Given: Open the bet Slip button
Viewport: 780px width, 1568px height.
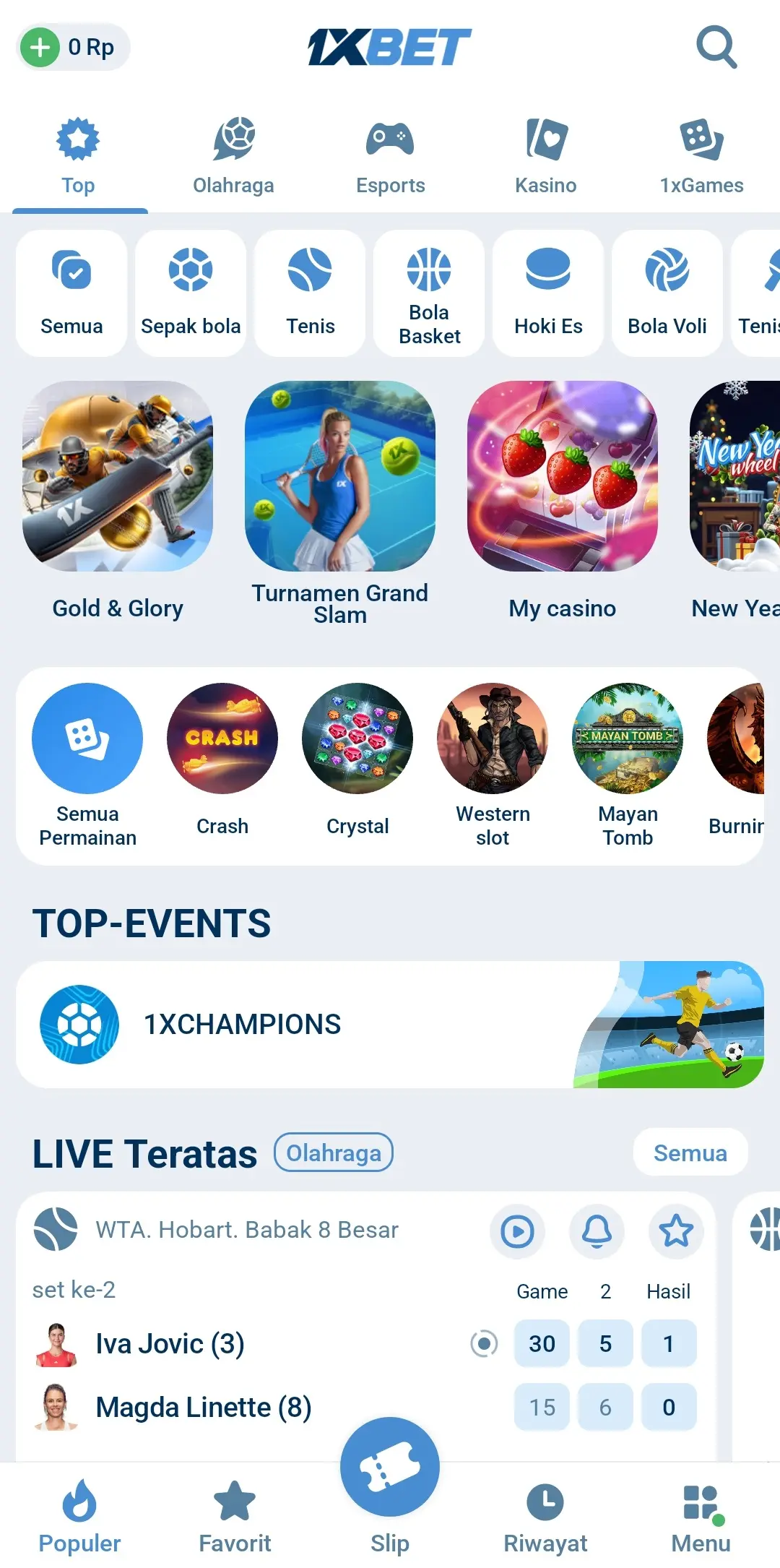Looking at the screenshot, I should (x=390, y=1474).
